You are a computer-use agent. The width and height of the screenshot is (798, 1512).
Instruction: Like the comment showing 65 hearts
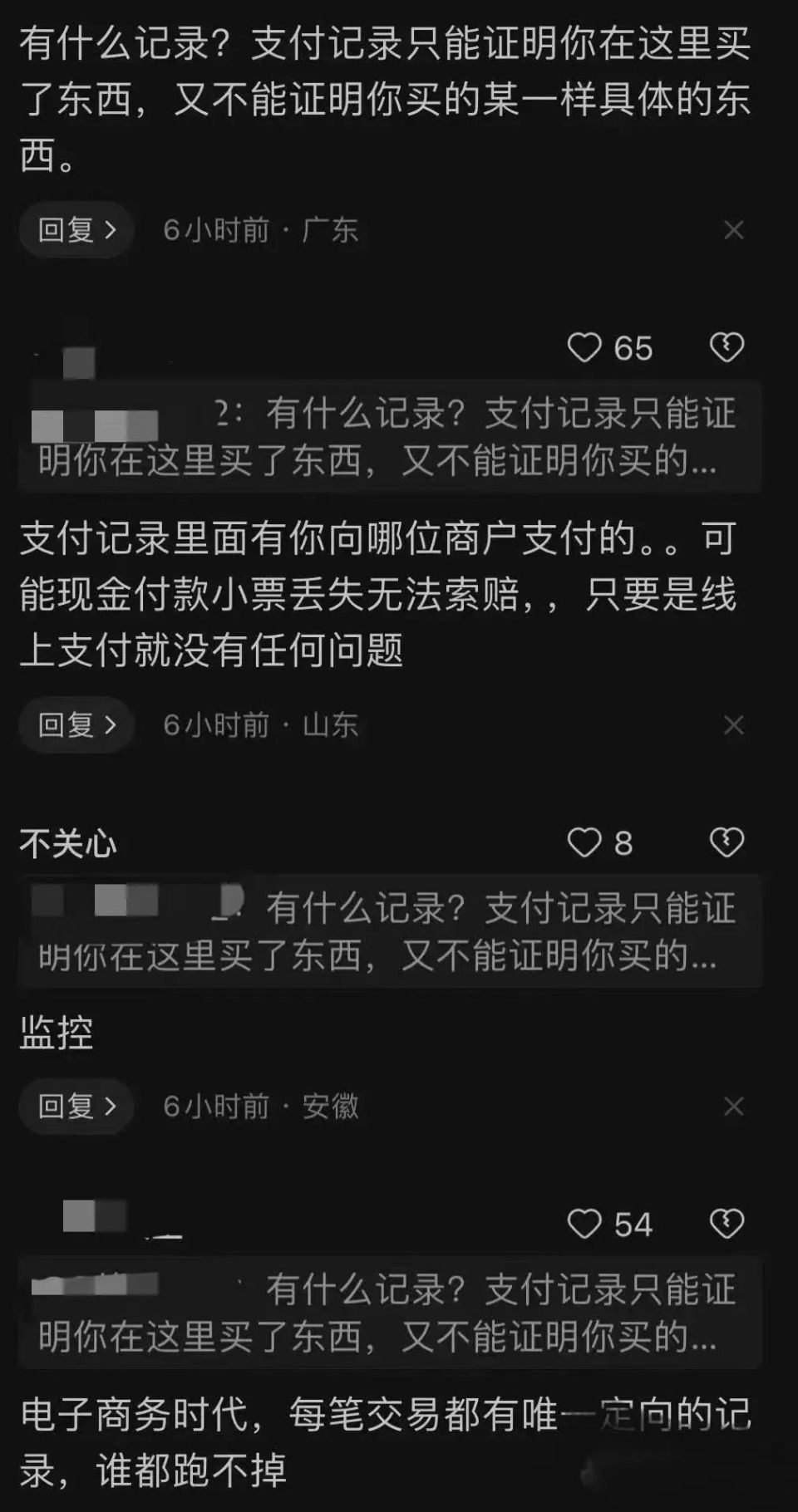586,348
